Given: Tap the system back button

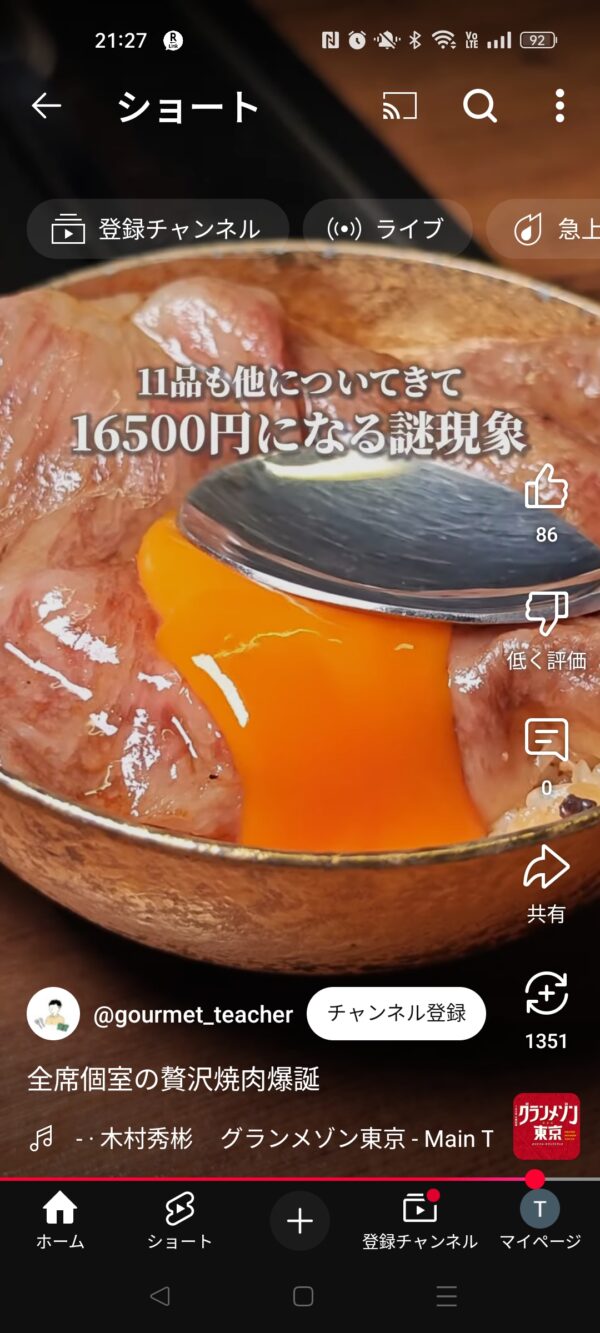Looking at the screenshot, I should pos(159,1297).
